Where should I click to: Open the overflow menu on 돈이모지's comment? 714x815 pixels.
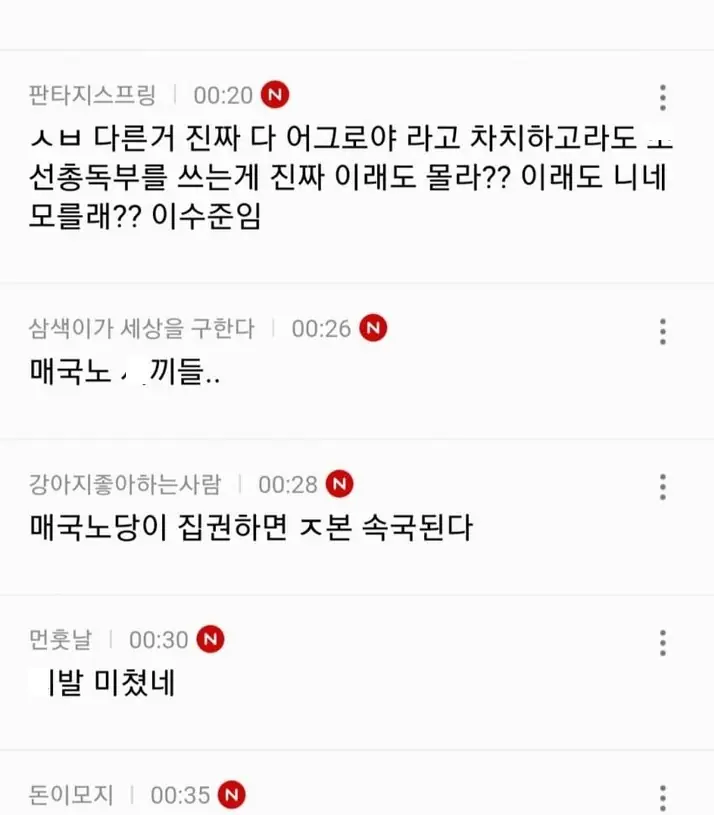coord(662,797)
